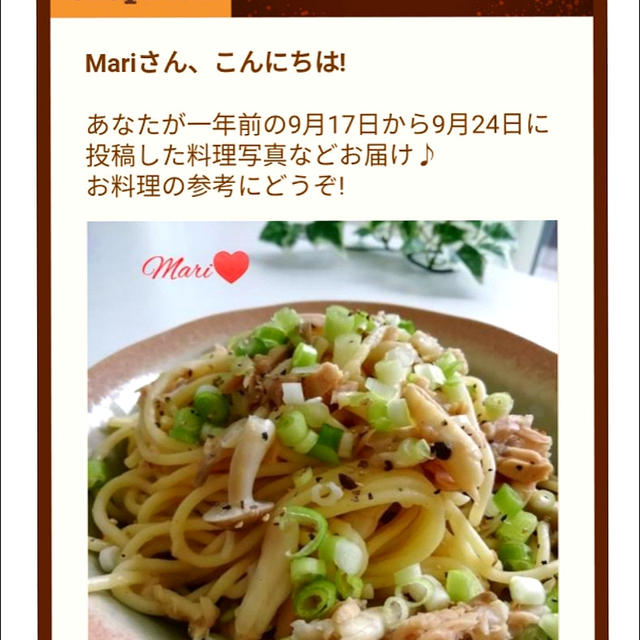640x640 pixels.
Task: Open the pasta dish photo
Action: (x=322, y=430)
